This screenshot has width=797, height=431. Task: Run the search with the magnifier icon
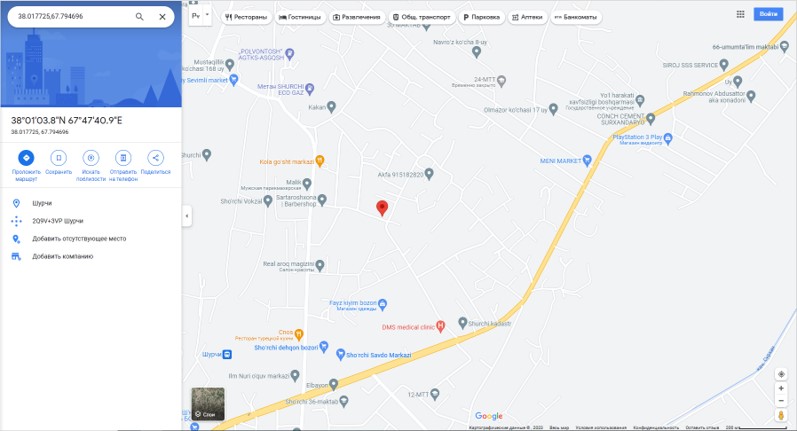coord(139,17)
